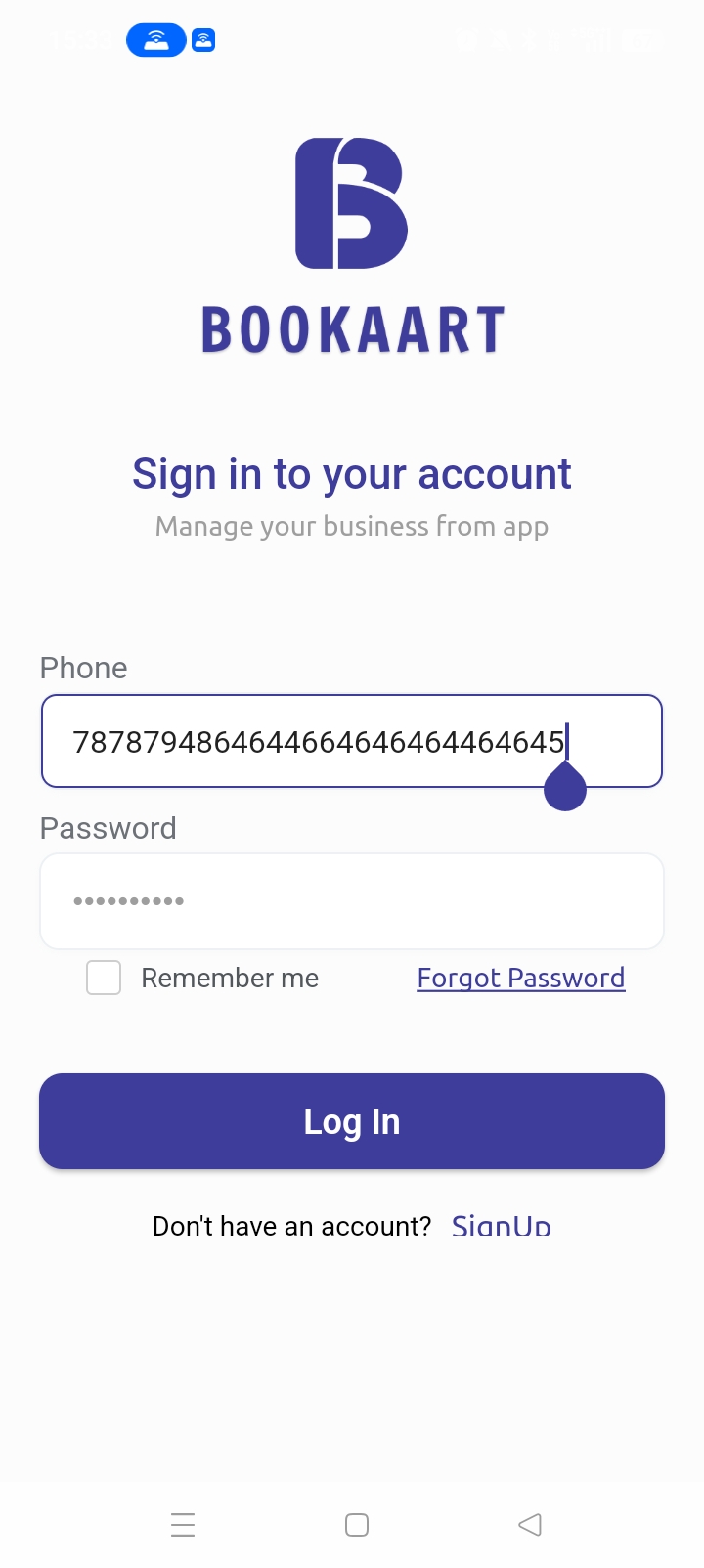Tap the Log In button
The width and height of the screenshot is (704, 1568).
point(351,1121)
